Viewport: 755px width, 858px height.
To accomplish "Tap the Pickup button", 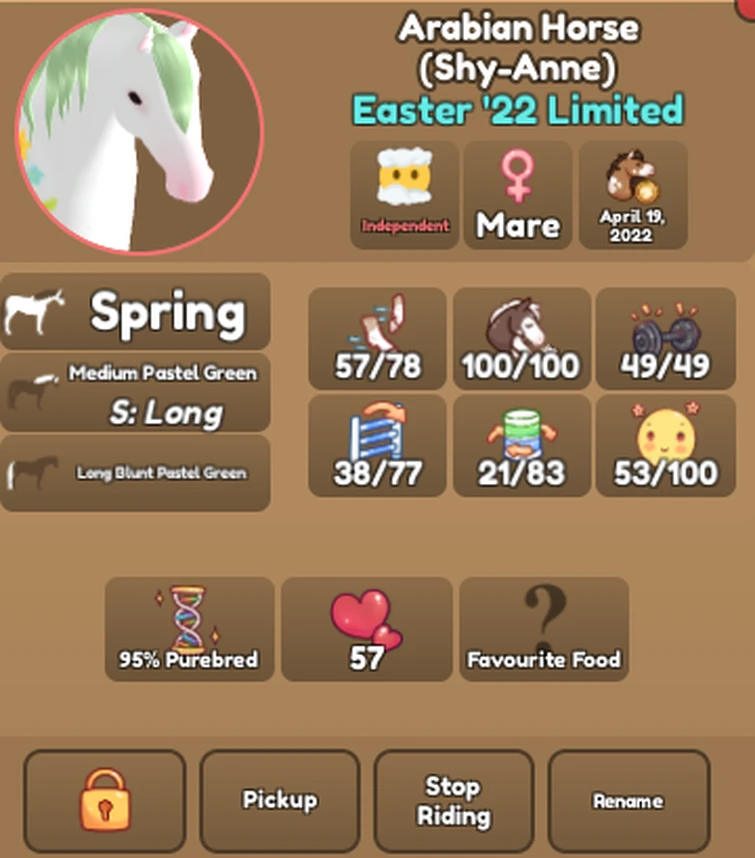I will click(x=280, y=801).
